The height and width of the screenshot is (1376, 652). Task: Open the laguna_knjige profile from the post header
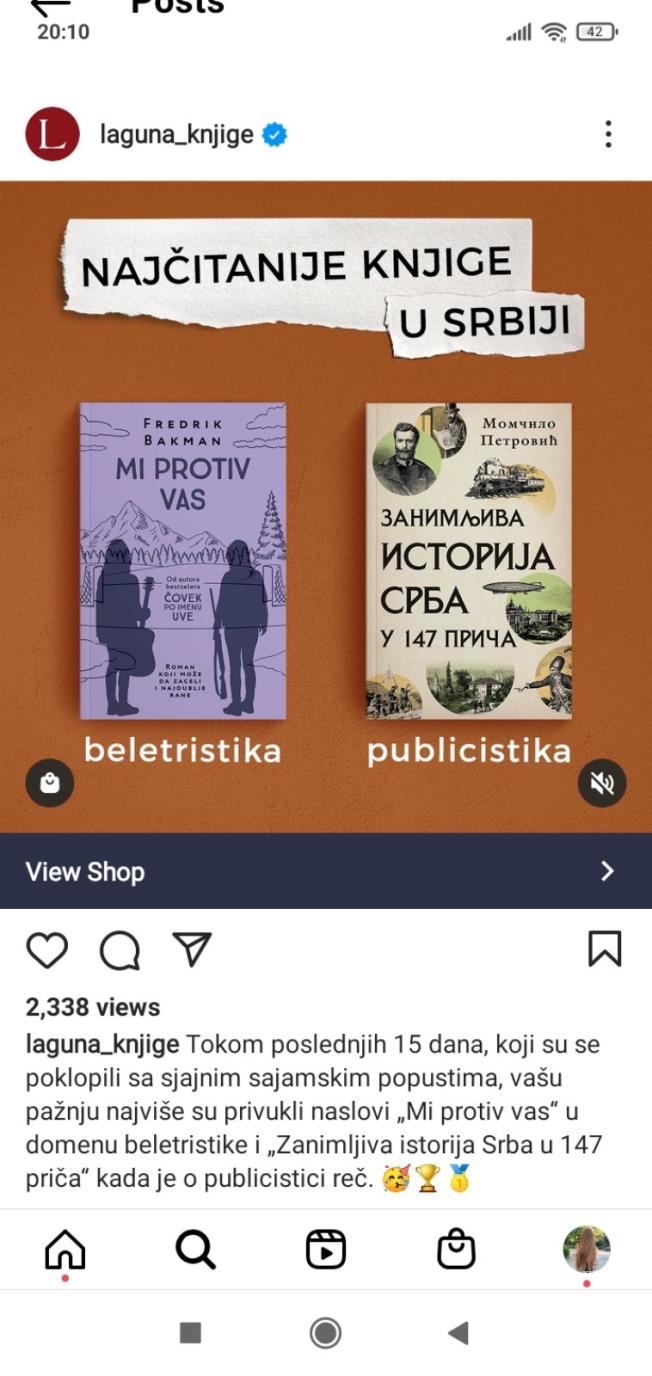point(176,135)
